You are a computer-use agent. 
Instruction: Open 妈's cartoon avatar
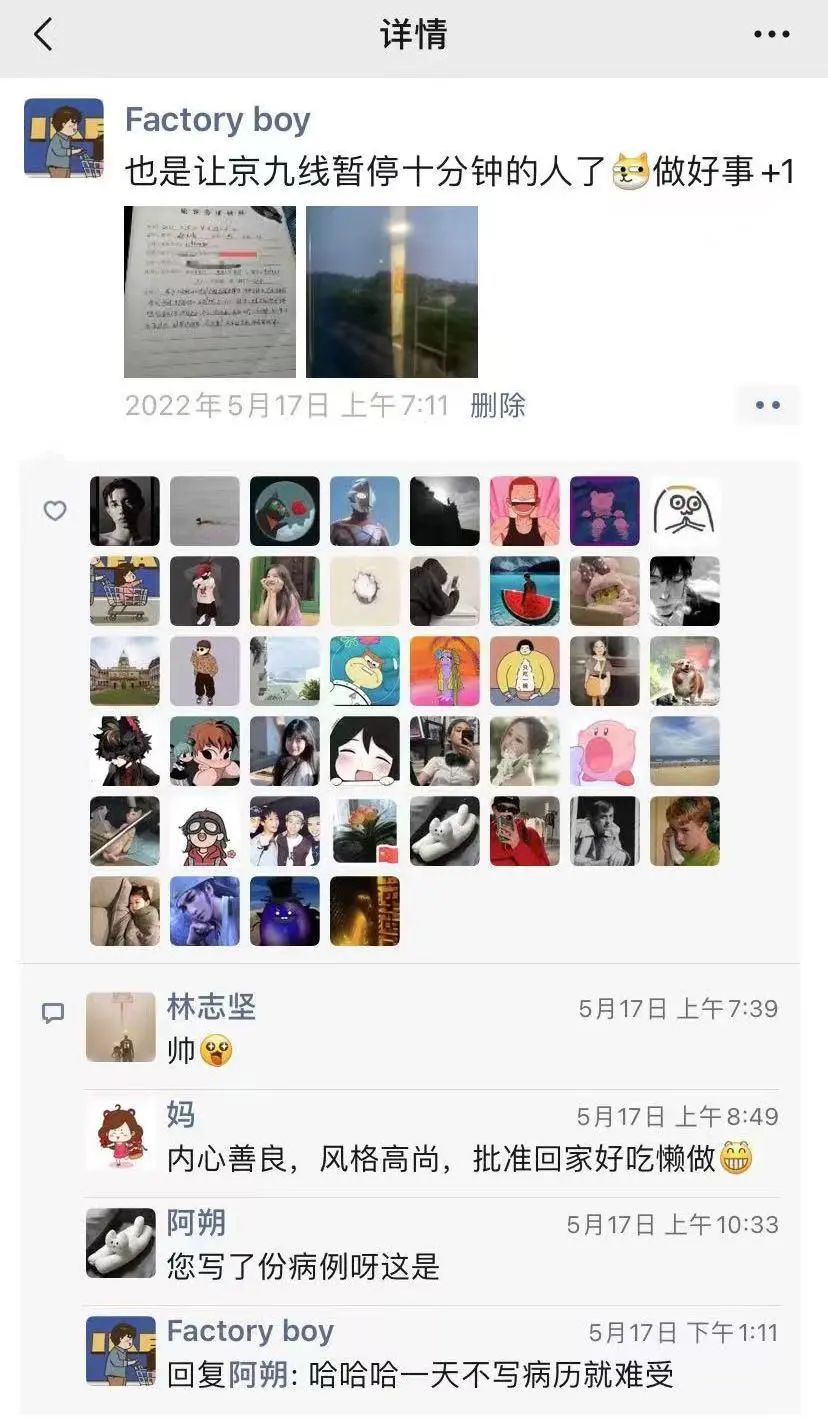click(120, 1134)
